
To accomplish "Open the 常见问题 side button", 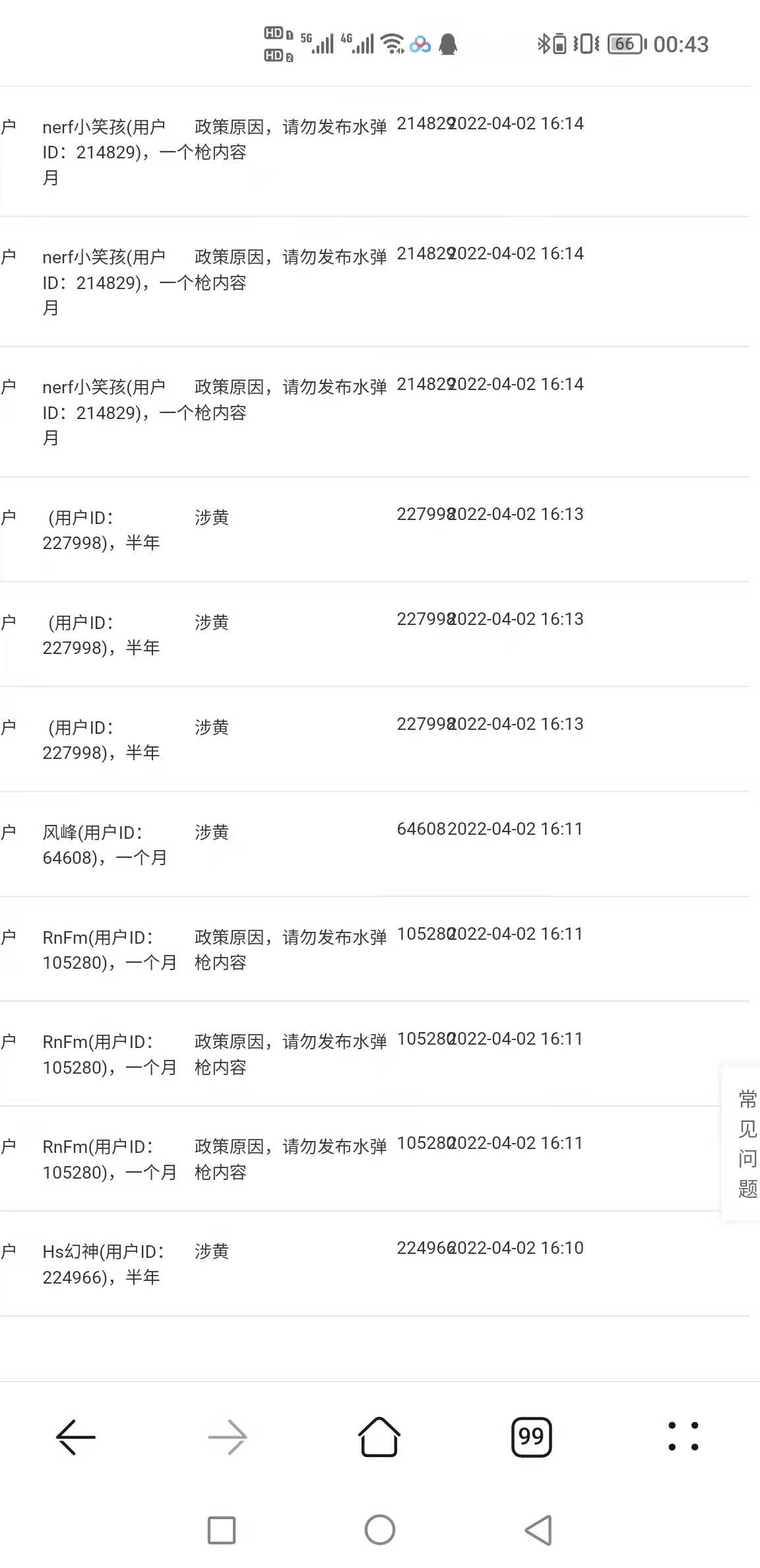I will [x=746, y=1144].
